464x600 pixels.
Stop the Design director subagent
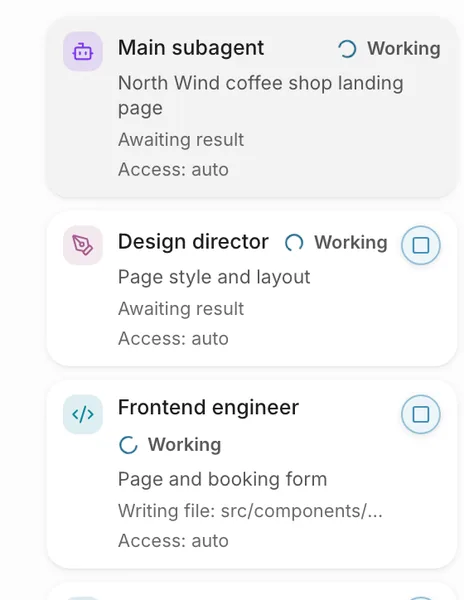pos(420,245)
